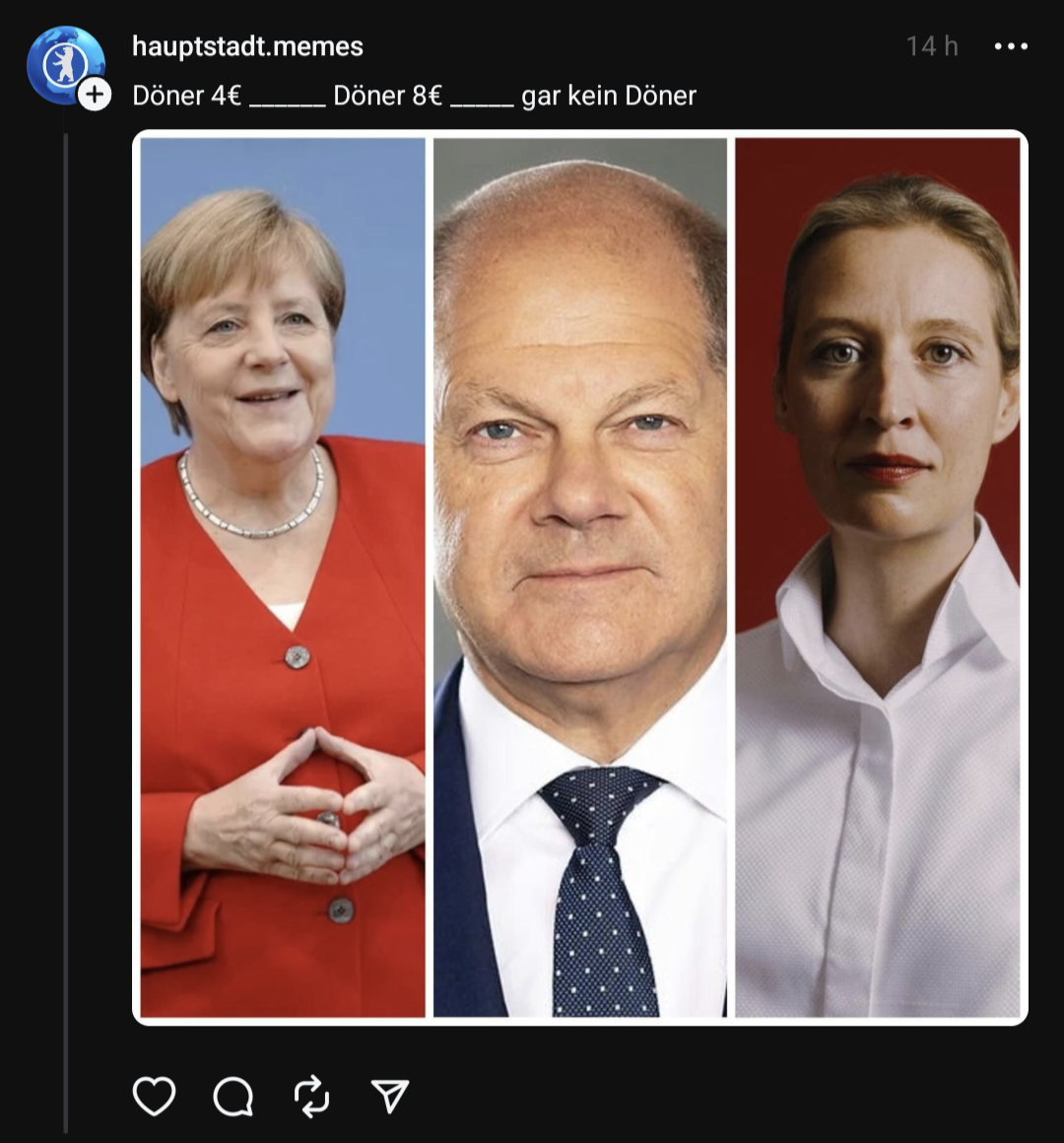The image size is (1064, 1143).
Task: Open the posted meme image
Action: tap(579, 577)
